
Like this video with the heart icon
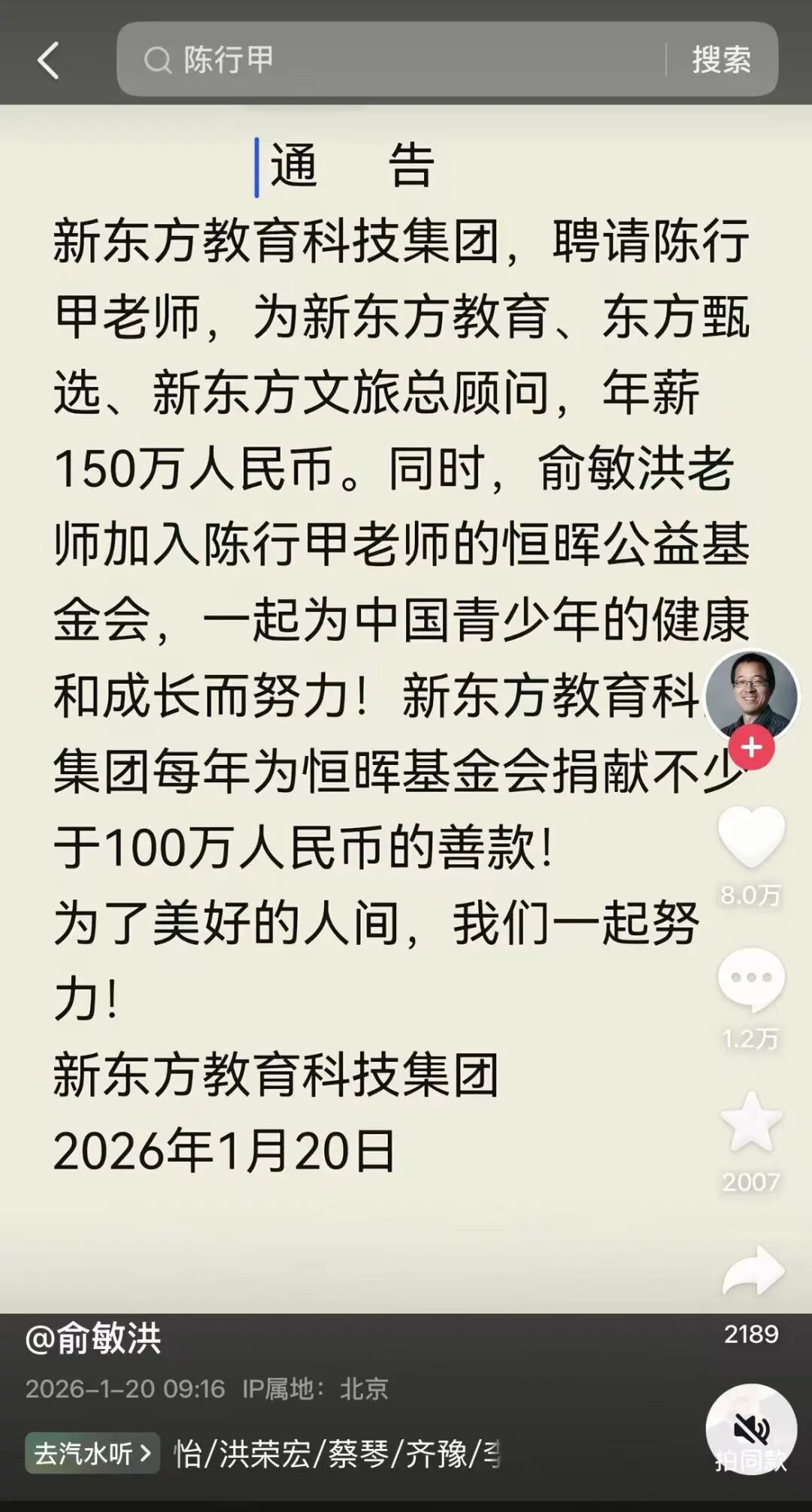(x=751, y=836)
